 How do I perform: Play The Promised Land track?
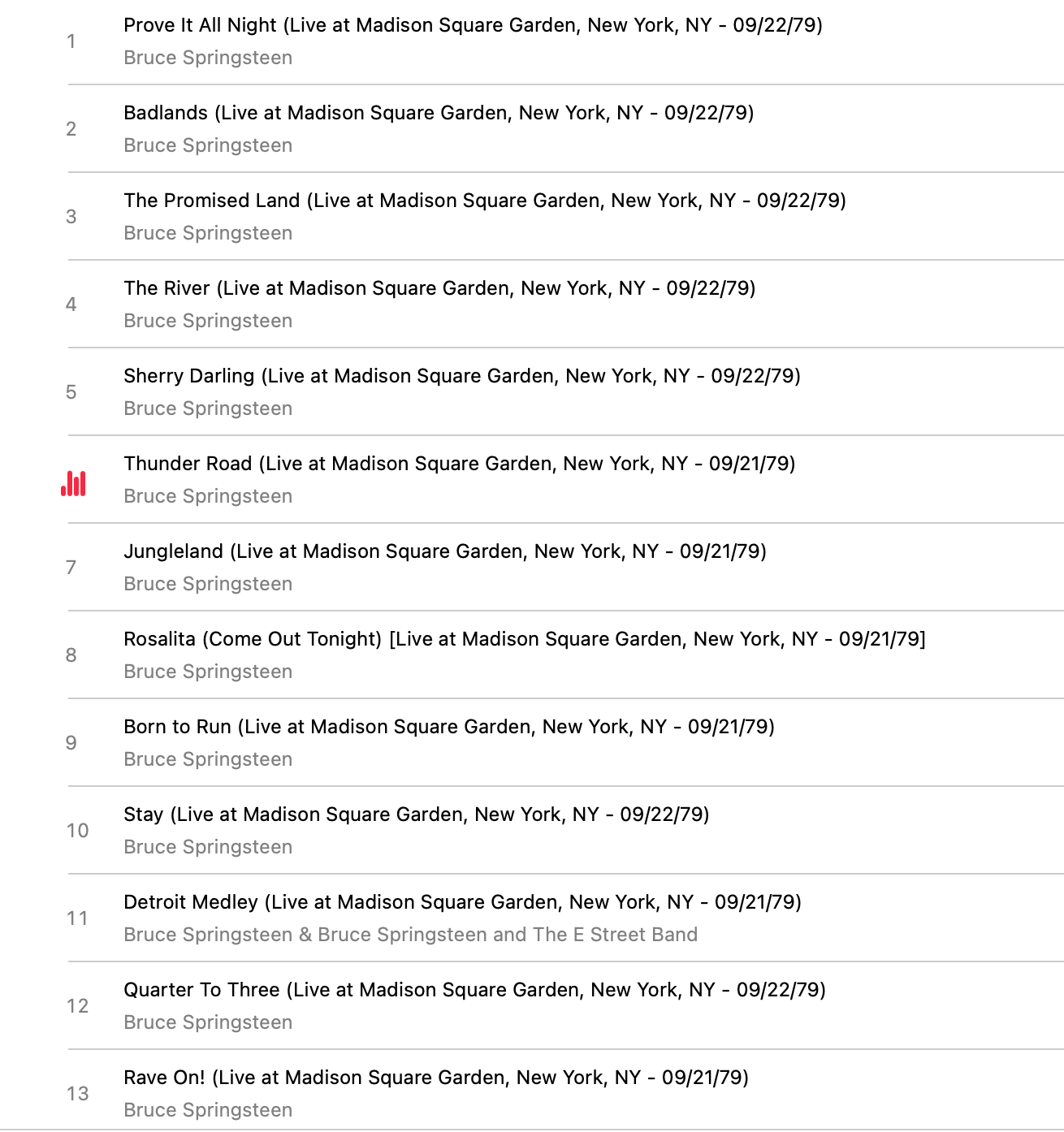point(484,201)
